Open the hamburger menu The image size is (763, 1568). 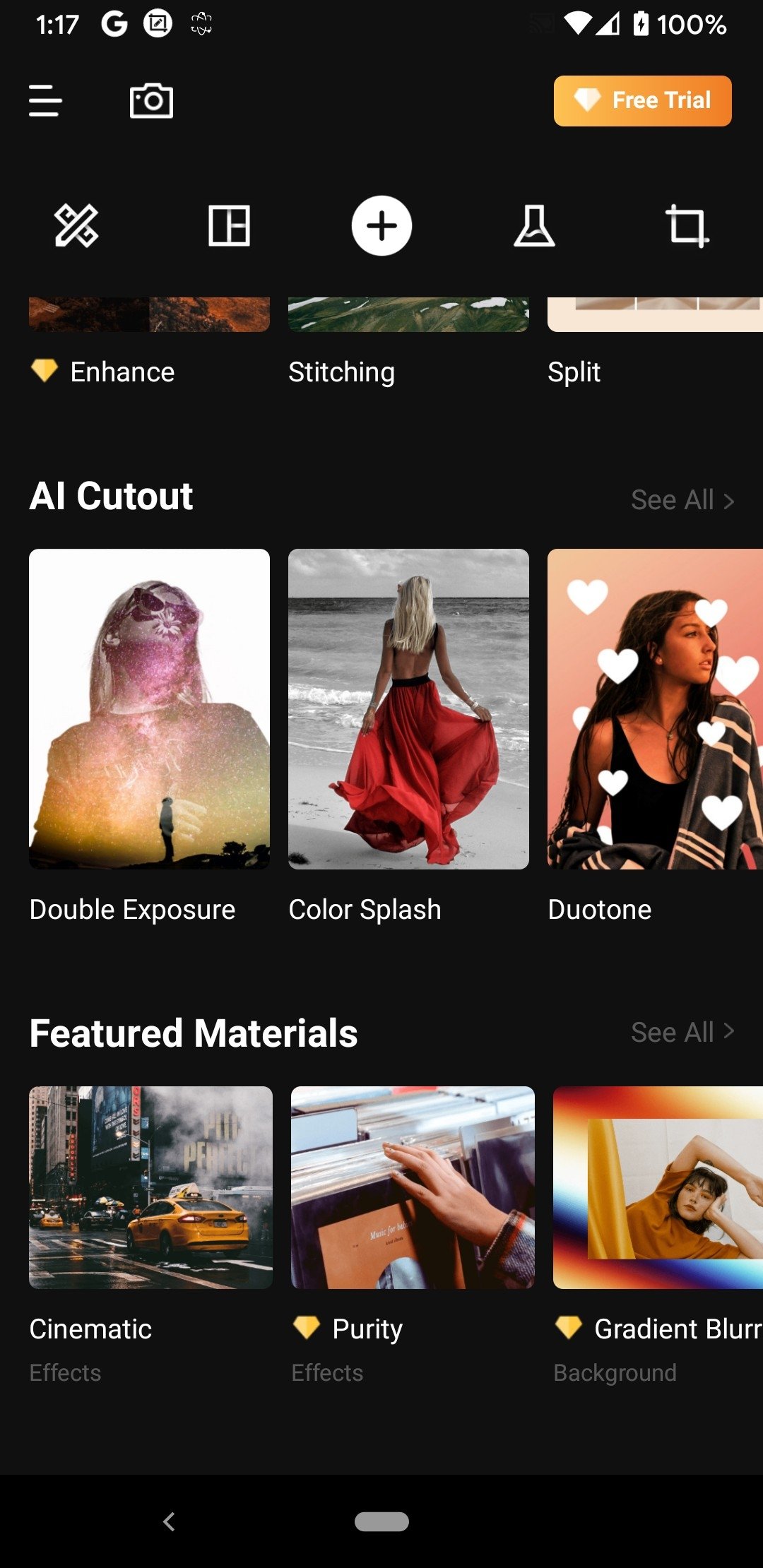(46, 100)
